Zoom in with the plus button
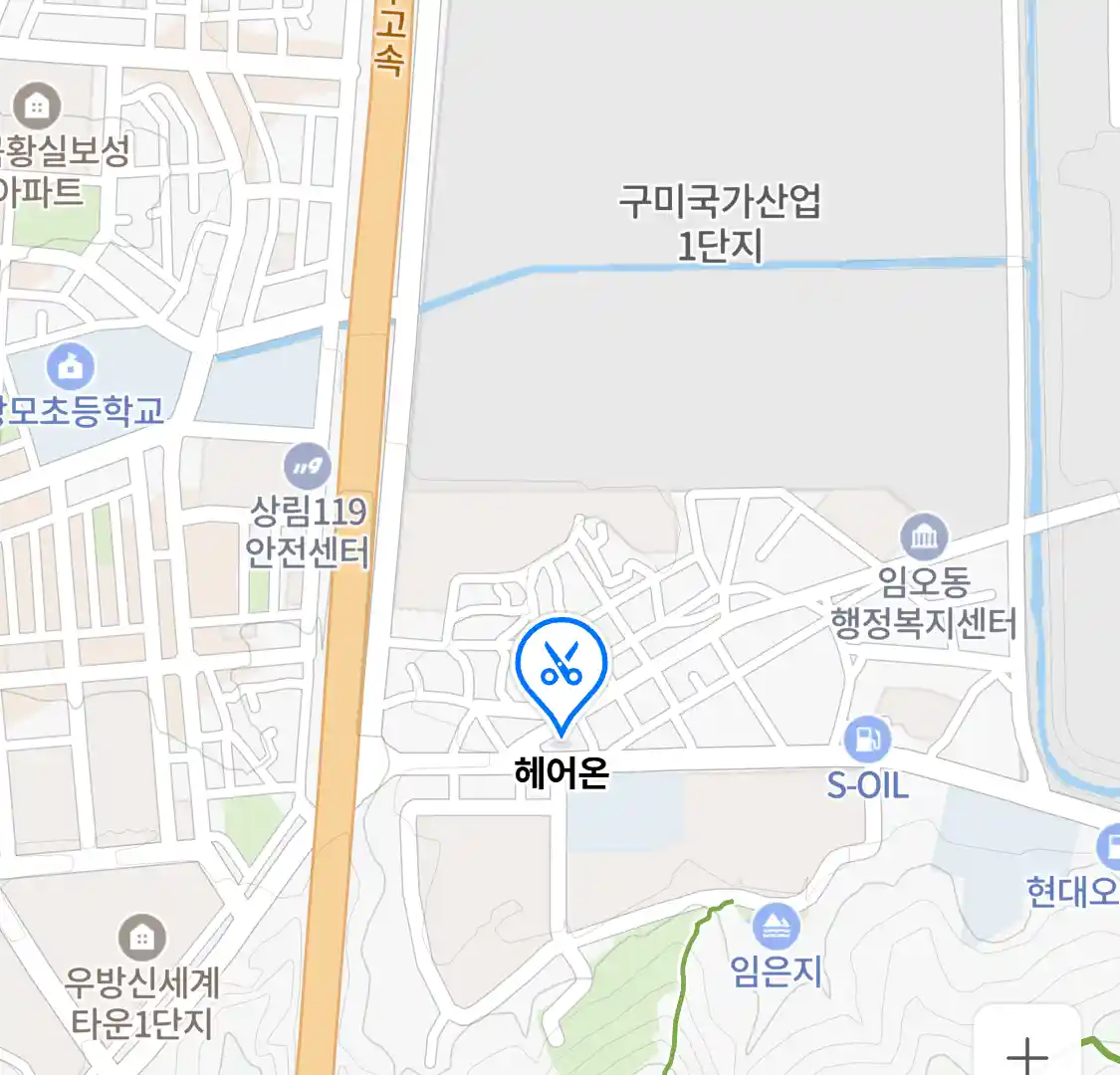The height and width of the screenshot is (1075, 1120). click(1026, 1052)
